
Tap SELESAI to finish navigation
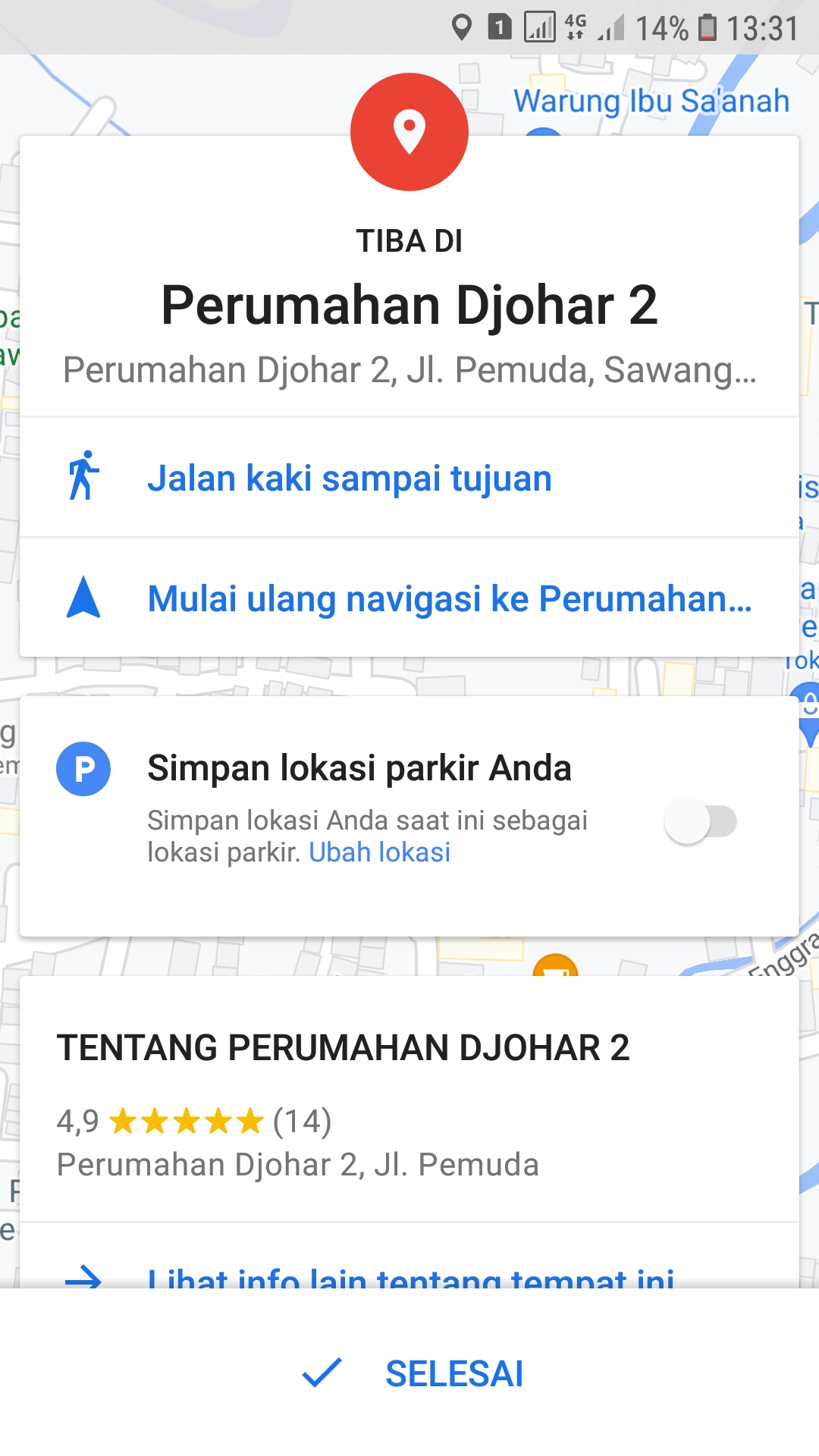tap(413, 1373)
